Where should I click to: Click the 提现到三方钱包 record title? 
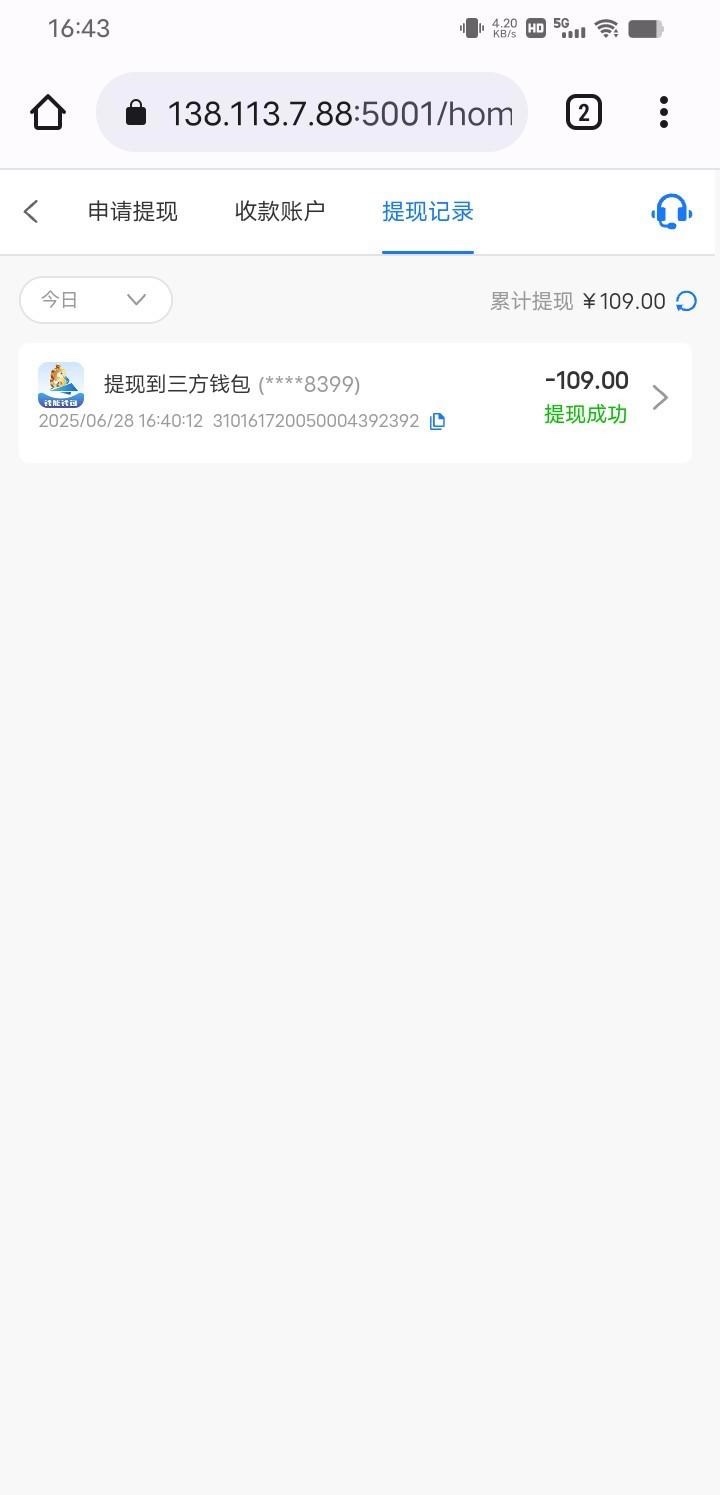173,383
